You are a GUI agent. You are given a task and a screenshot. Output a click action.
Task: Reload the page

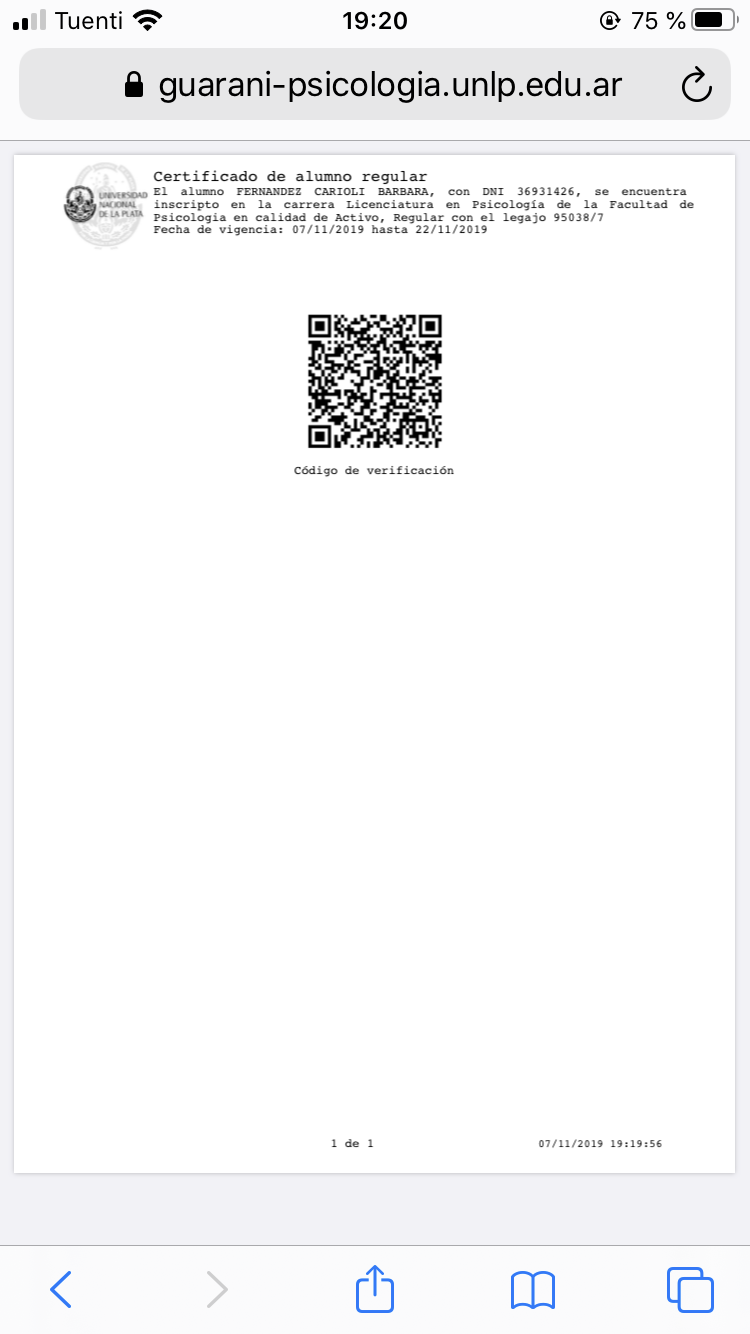tap(696, 86)
